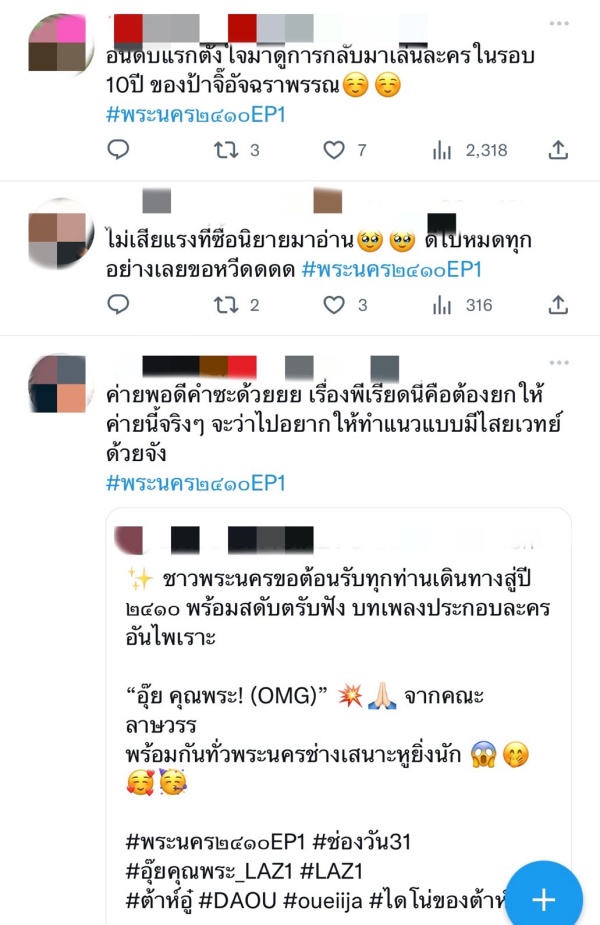Retweet the tweet with 2 retweets
The image size is (600, 925).
(225, 305)
